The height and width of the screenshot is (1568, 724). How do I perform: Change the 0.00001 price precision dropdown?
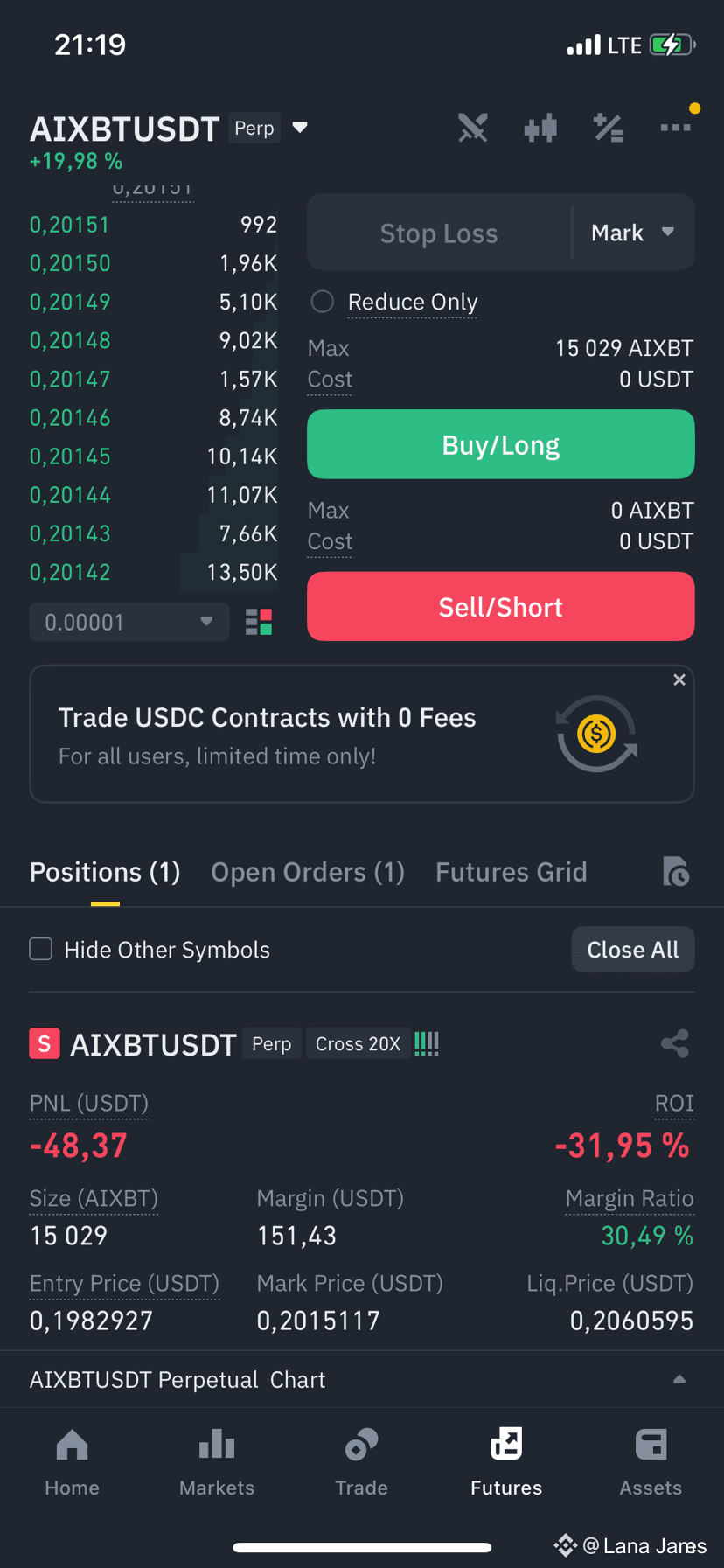[129, 622]
